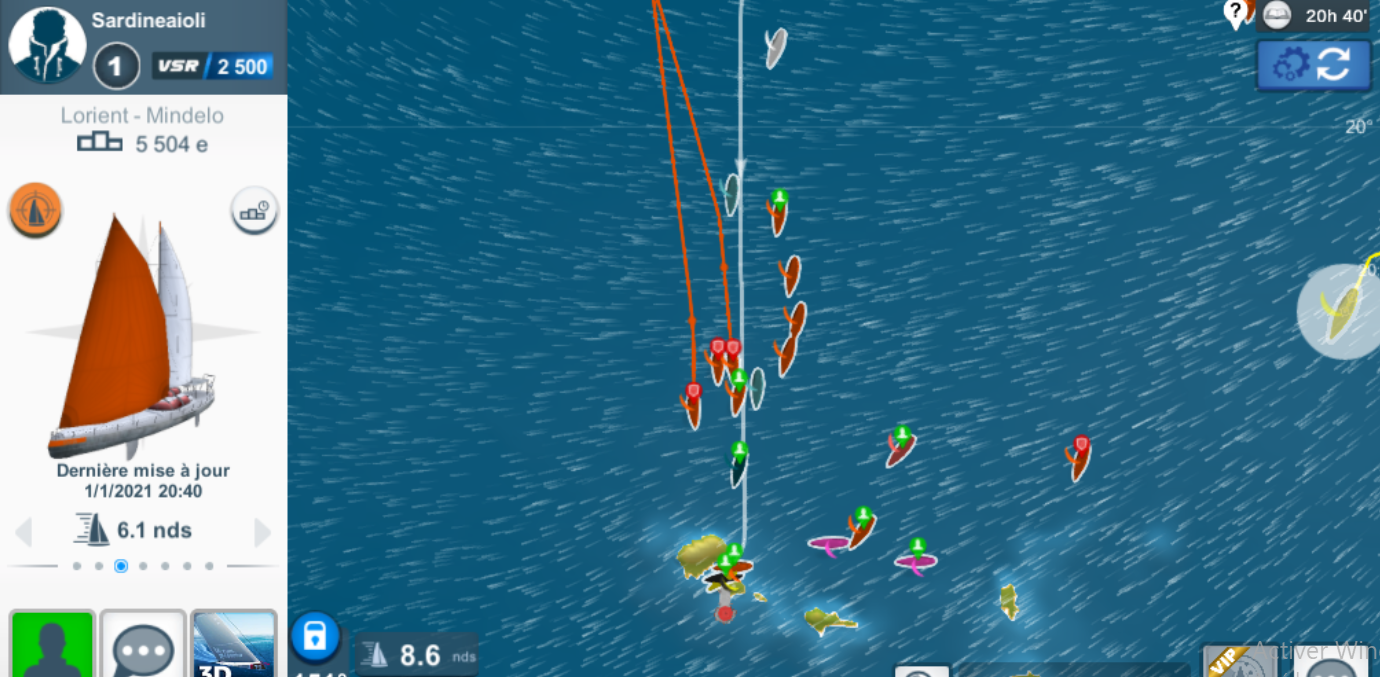The image size is (1380, 677).
Task: Tap the VSR 2 500 ranking badge
Action: [x=212, y=67]
